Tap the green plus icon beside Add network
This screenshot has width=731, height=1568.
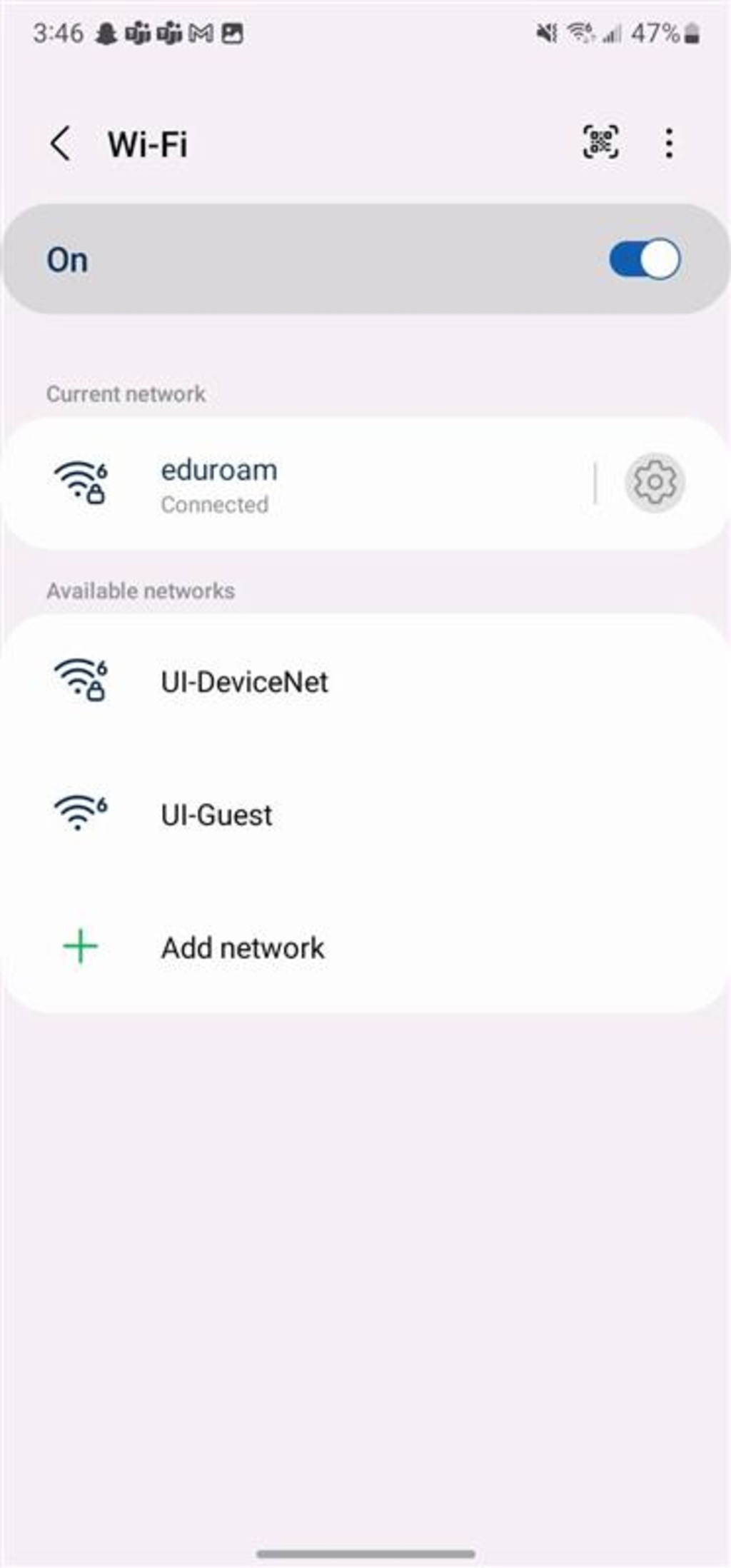79,947
